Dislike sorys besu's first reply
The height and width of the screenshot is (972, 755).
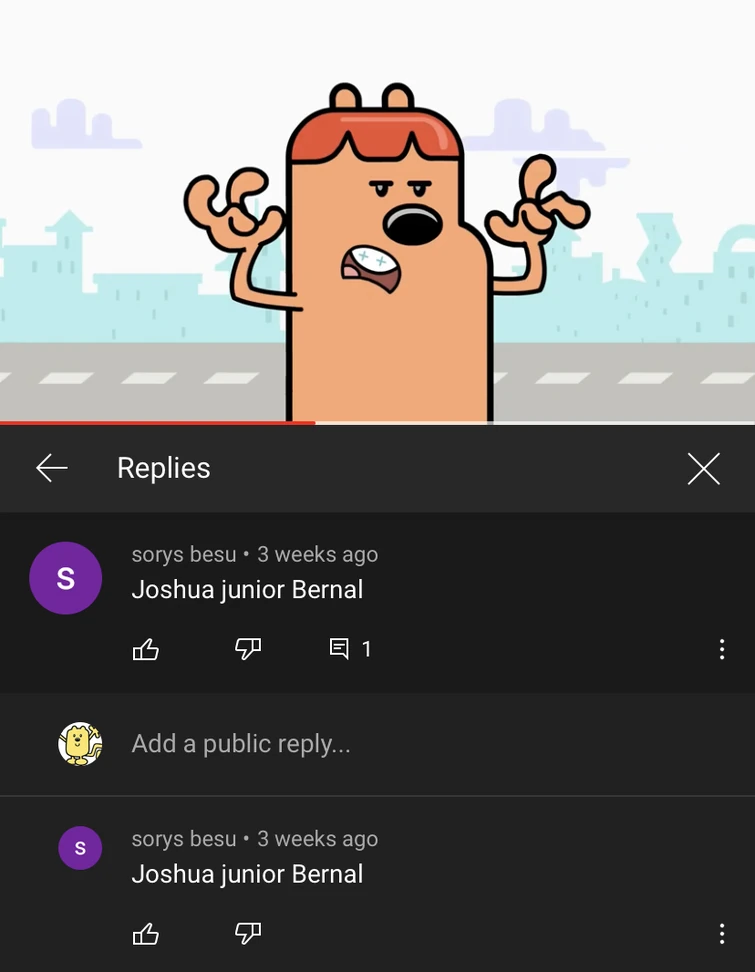[x=247, y=649]
